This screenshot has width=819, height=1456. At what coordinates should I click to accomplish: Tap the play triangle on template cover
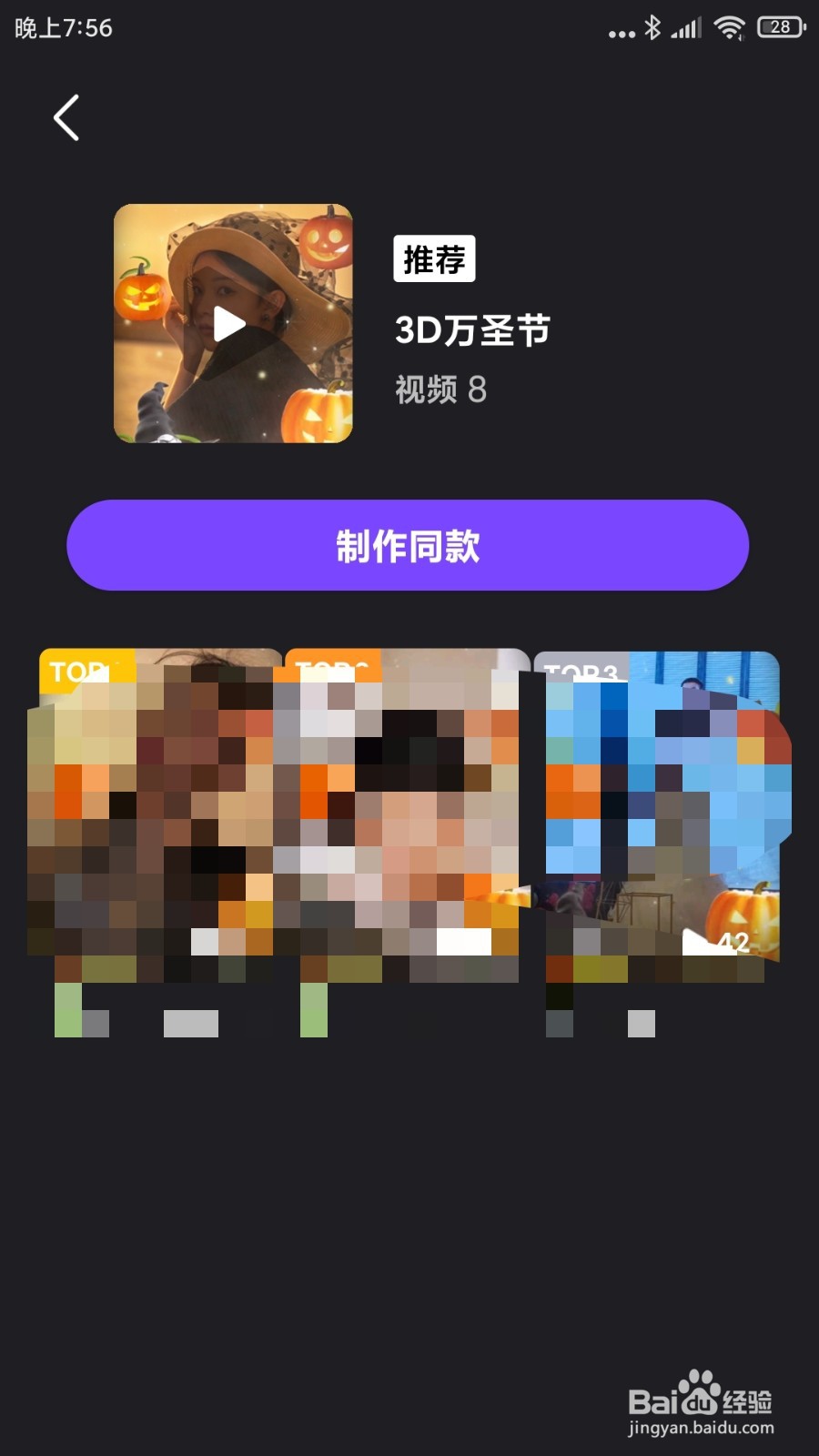tap(230, 325)
